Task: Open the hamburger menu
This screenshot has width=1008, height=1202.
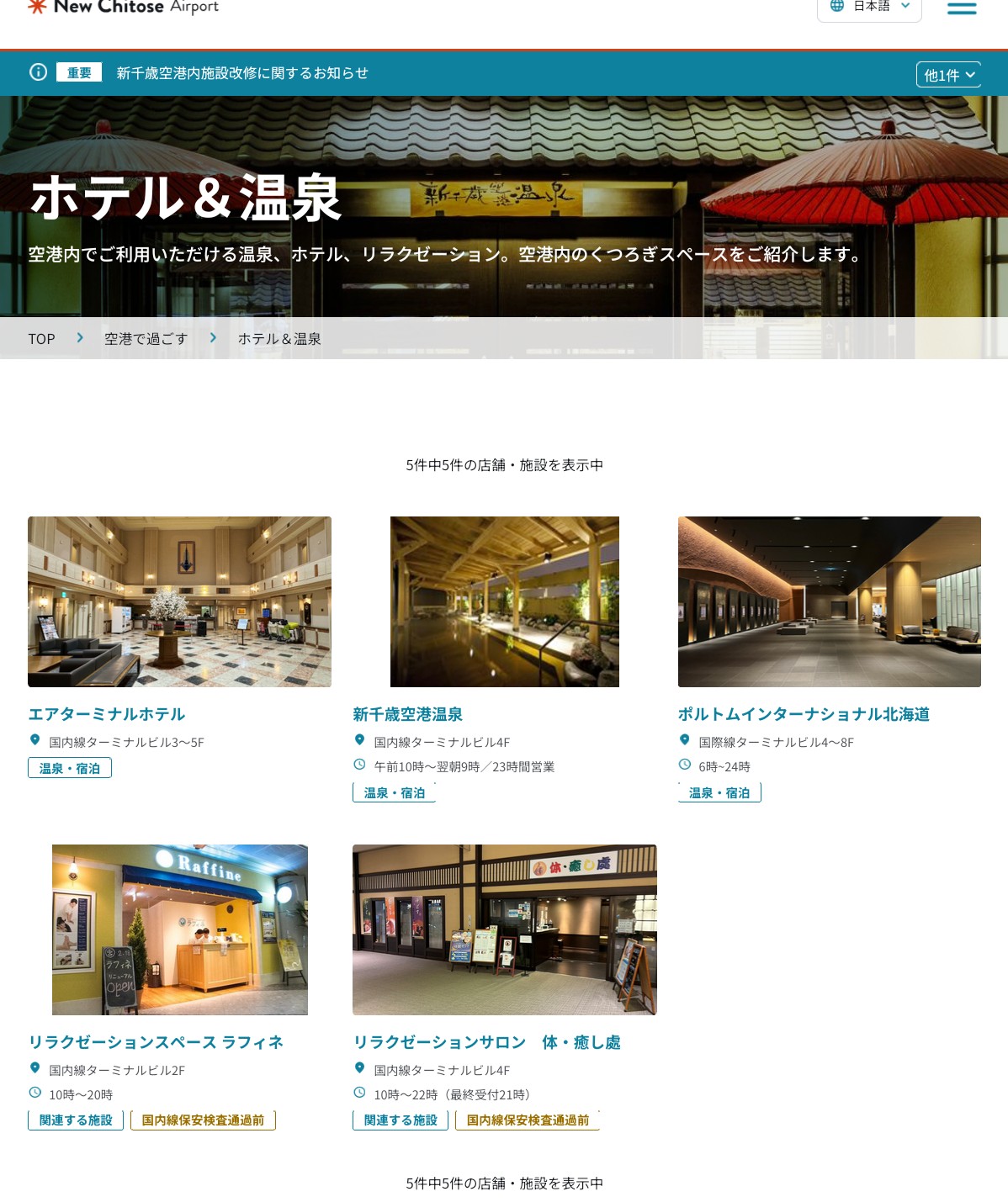Action: tap(961, 8)
